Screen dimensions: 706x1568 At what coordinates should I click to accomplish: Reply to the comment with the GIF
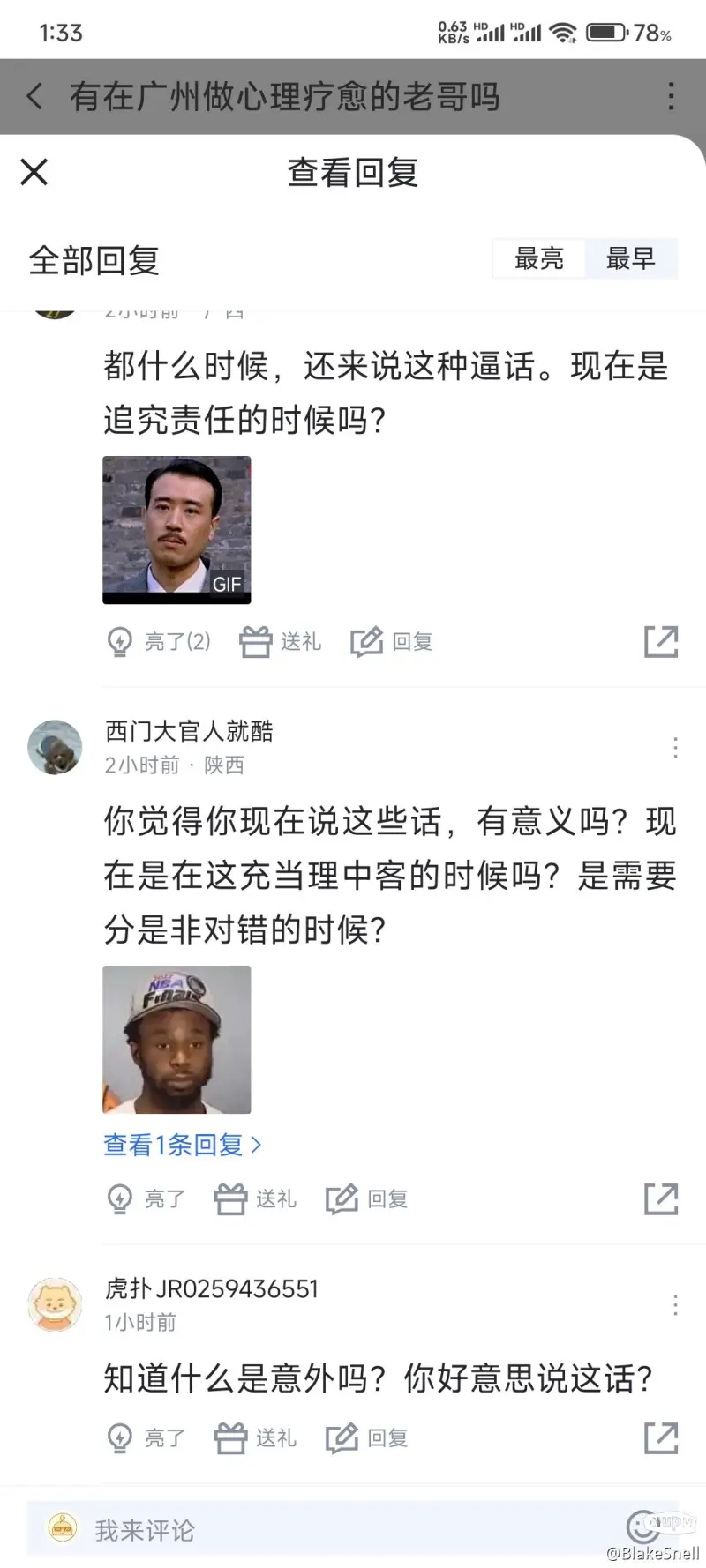(x=392, y=641)
